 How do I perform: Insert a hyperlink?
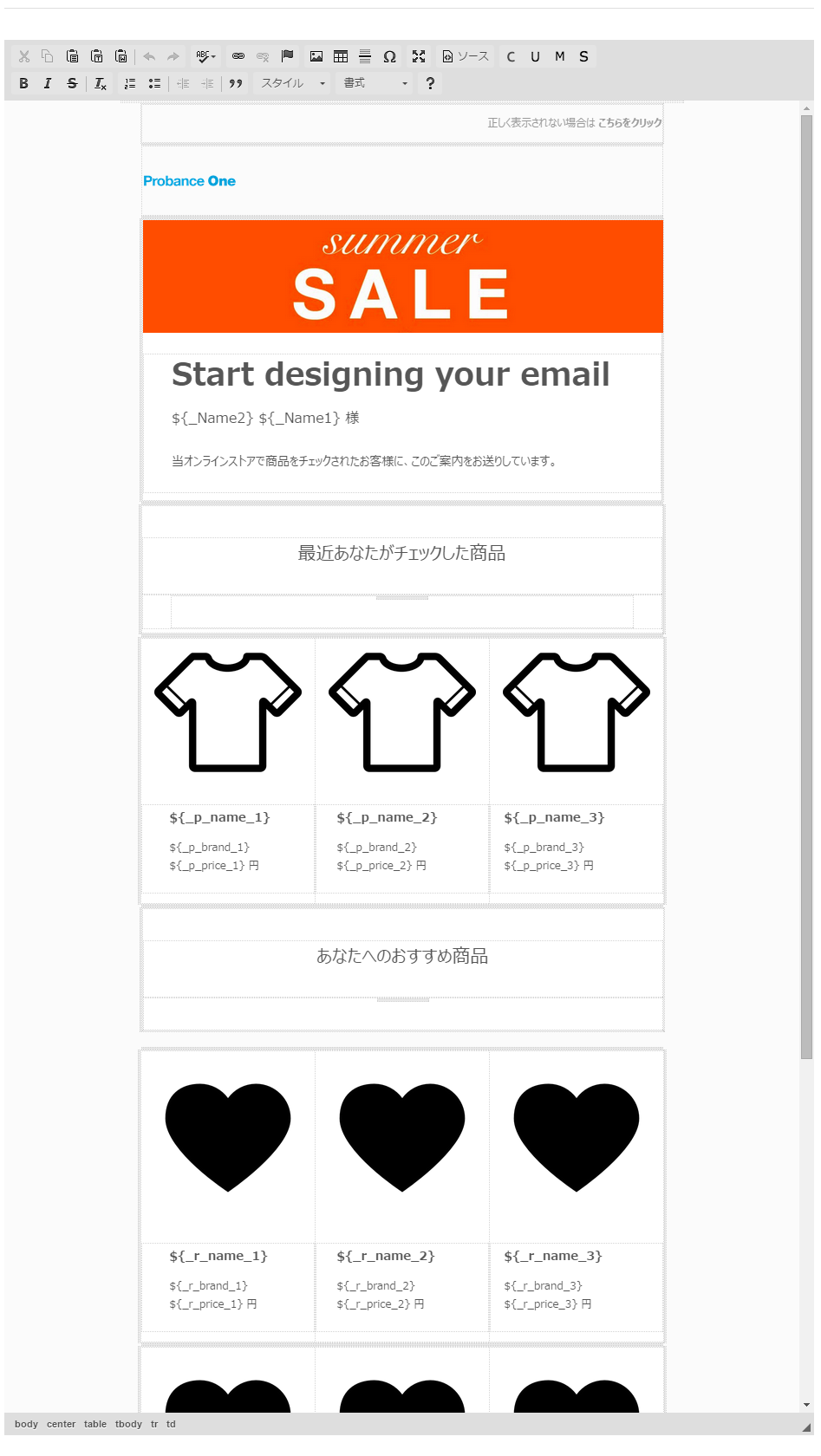238,56
